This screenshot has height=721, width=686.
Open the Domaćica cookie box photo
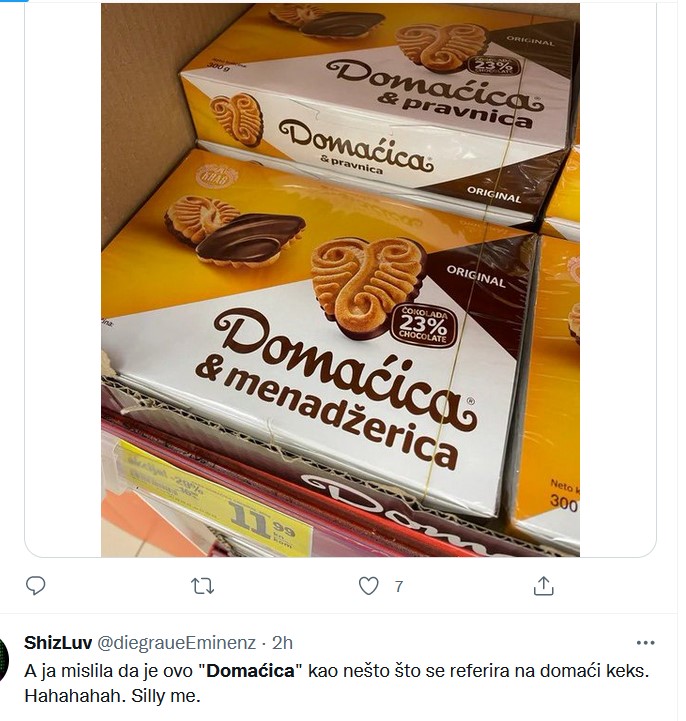coord(340,280)
